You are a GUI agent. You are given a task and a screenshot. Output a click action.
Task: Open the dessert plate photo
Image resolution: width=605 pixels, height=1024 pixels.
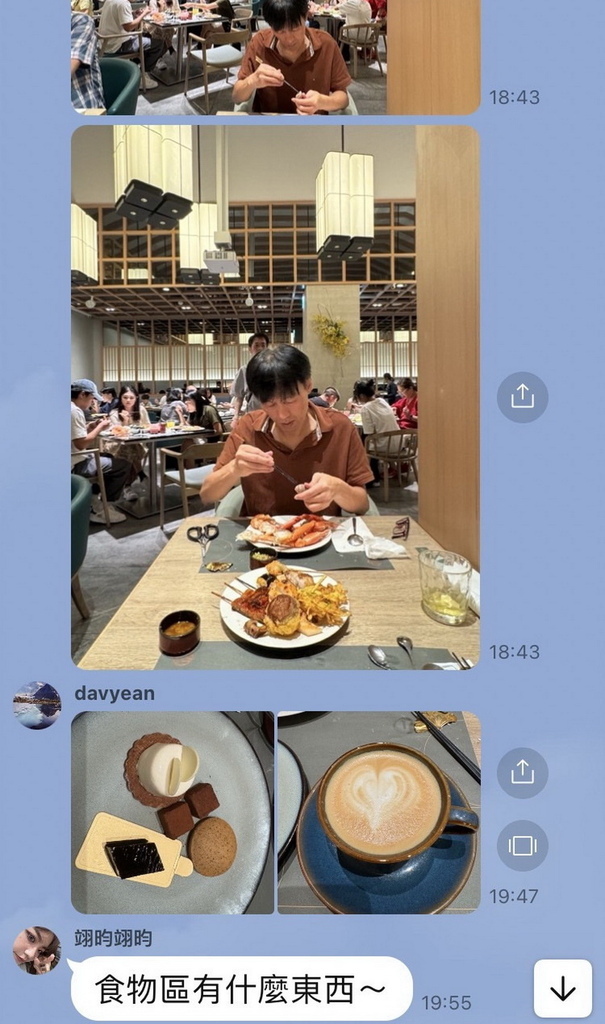172,812
